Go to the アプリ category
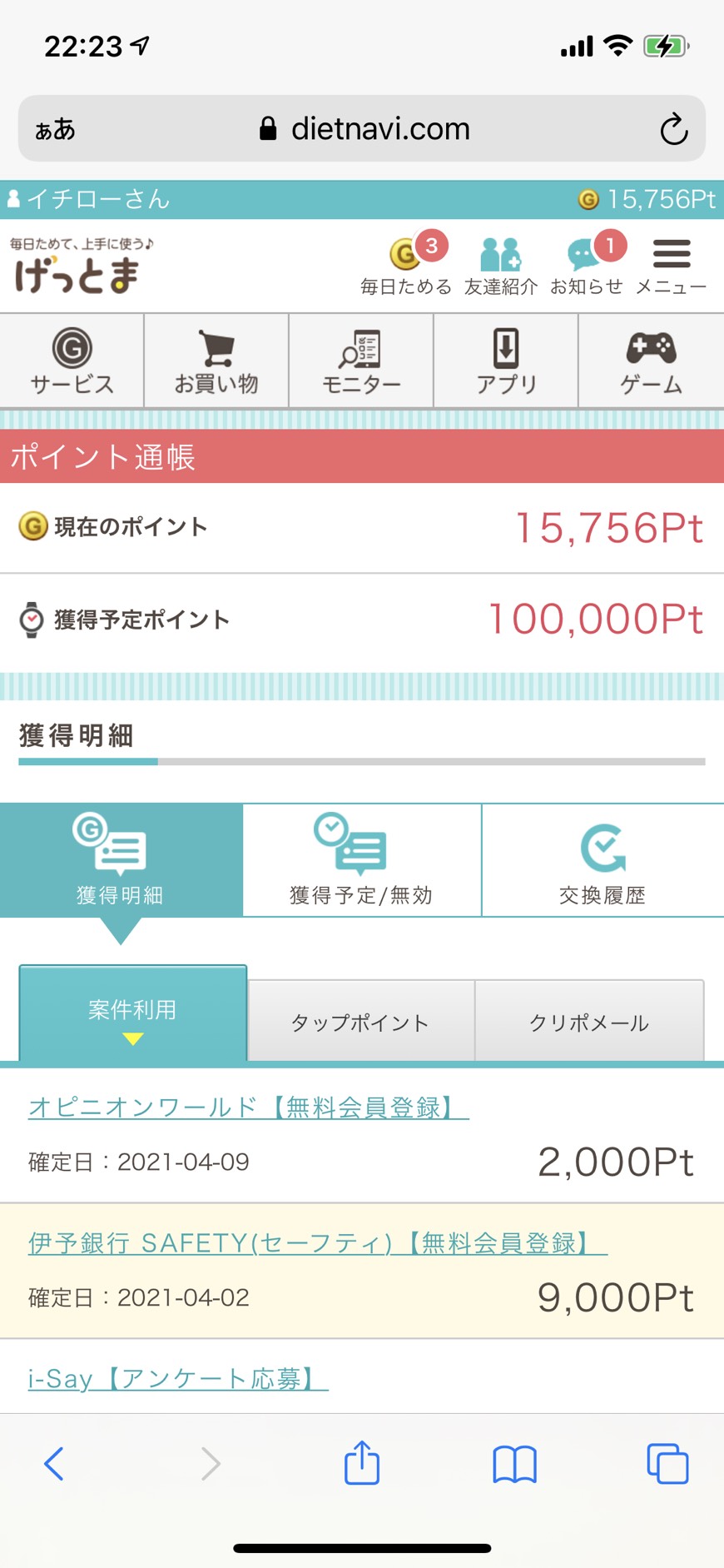This screenshot has width=724, height=1568. click(506, 361)
